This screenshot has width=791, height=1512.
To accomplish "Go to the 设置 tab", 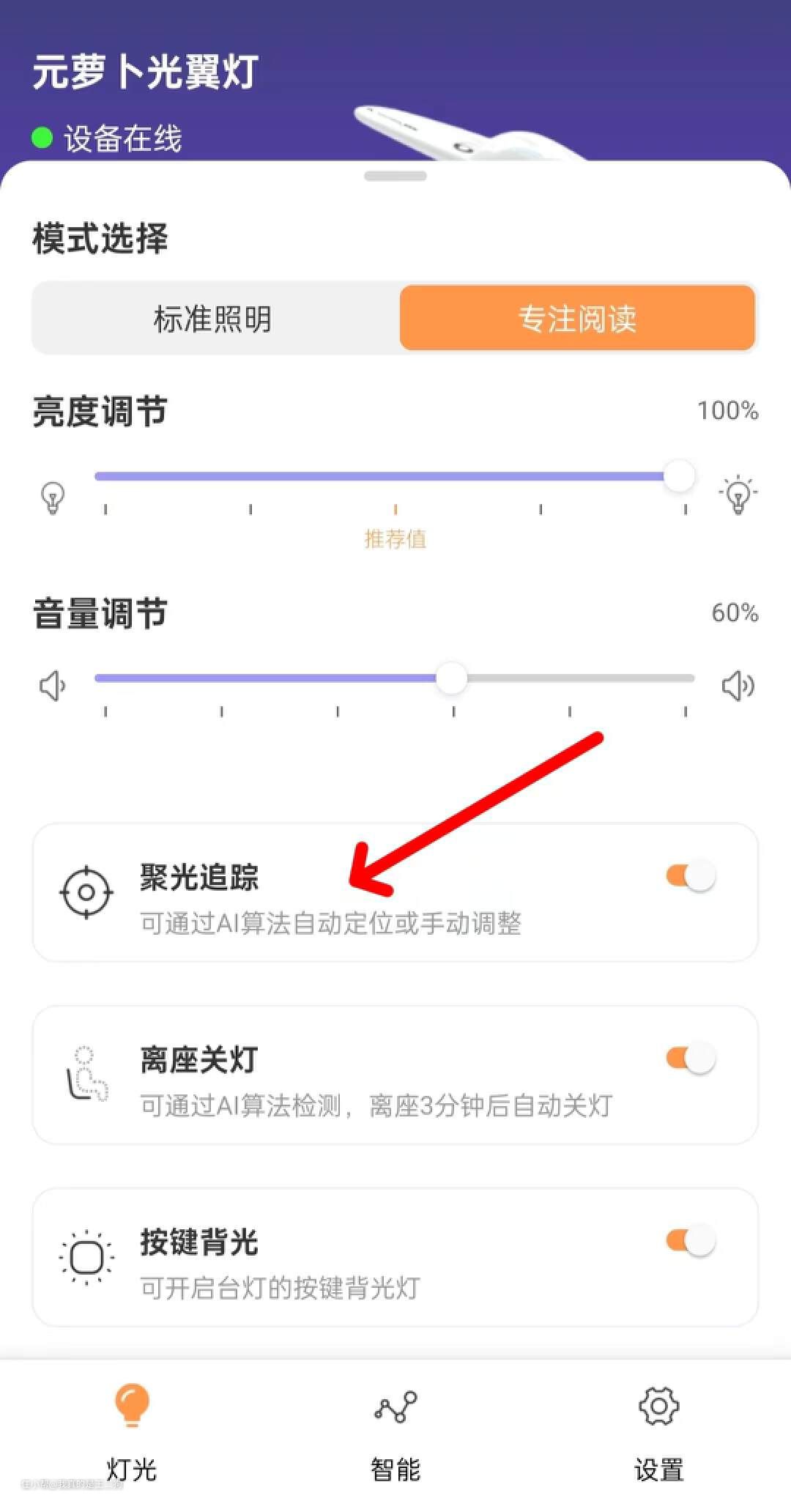I will pos(658,1428).
